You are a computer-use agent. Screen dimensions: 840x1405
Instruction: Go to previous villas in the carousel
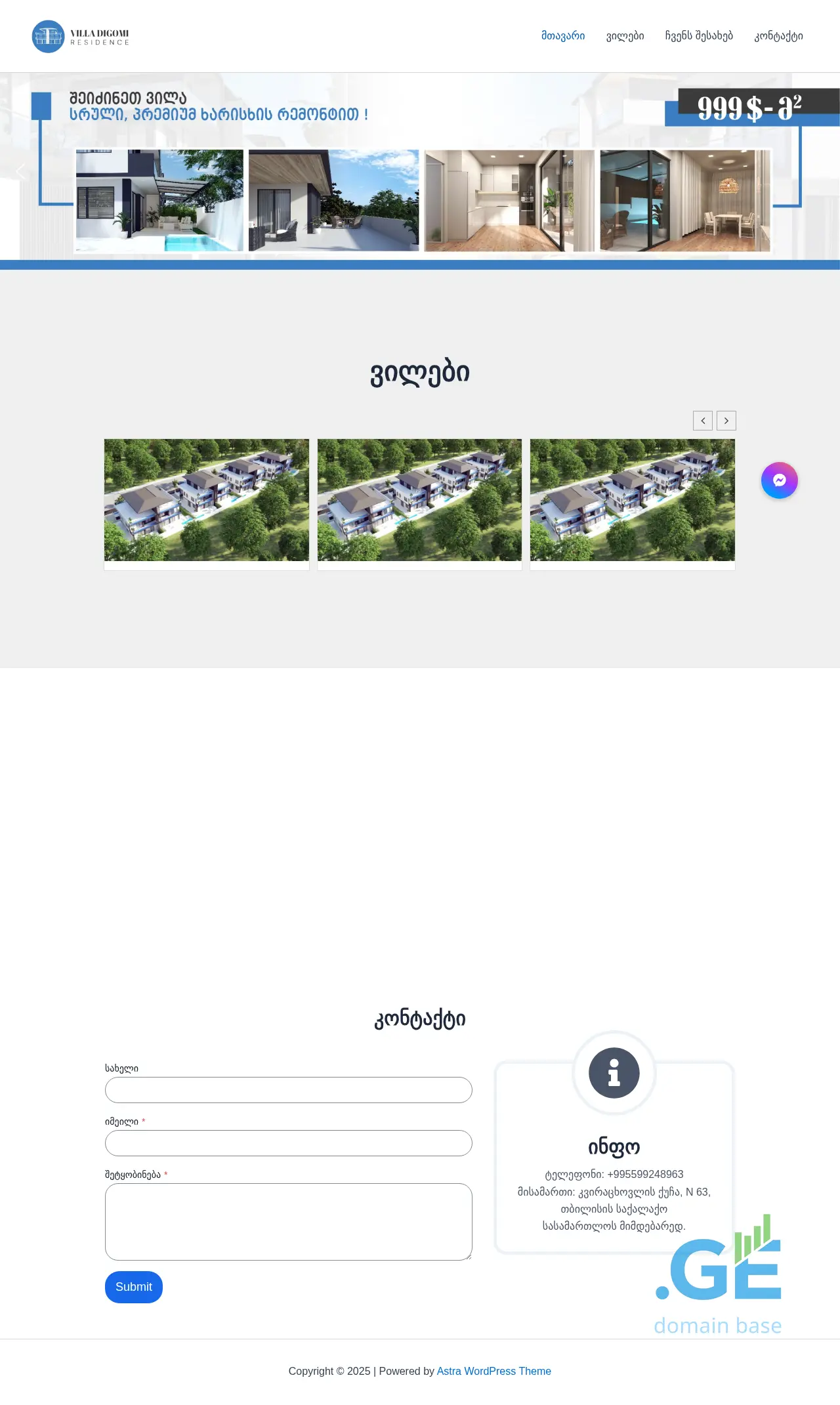click(x=702, y=421)
